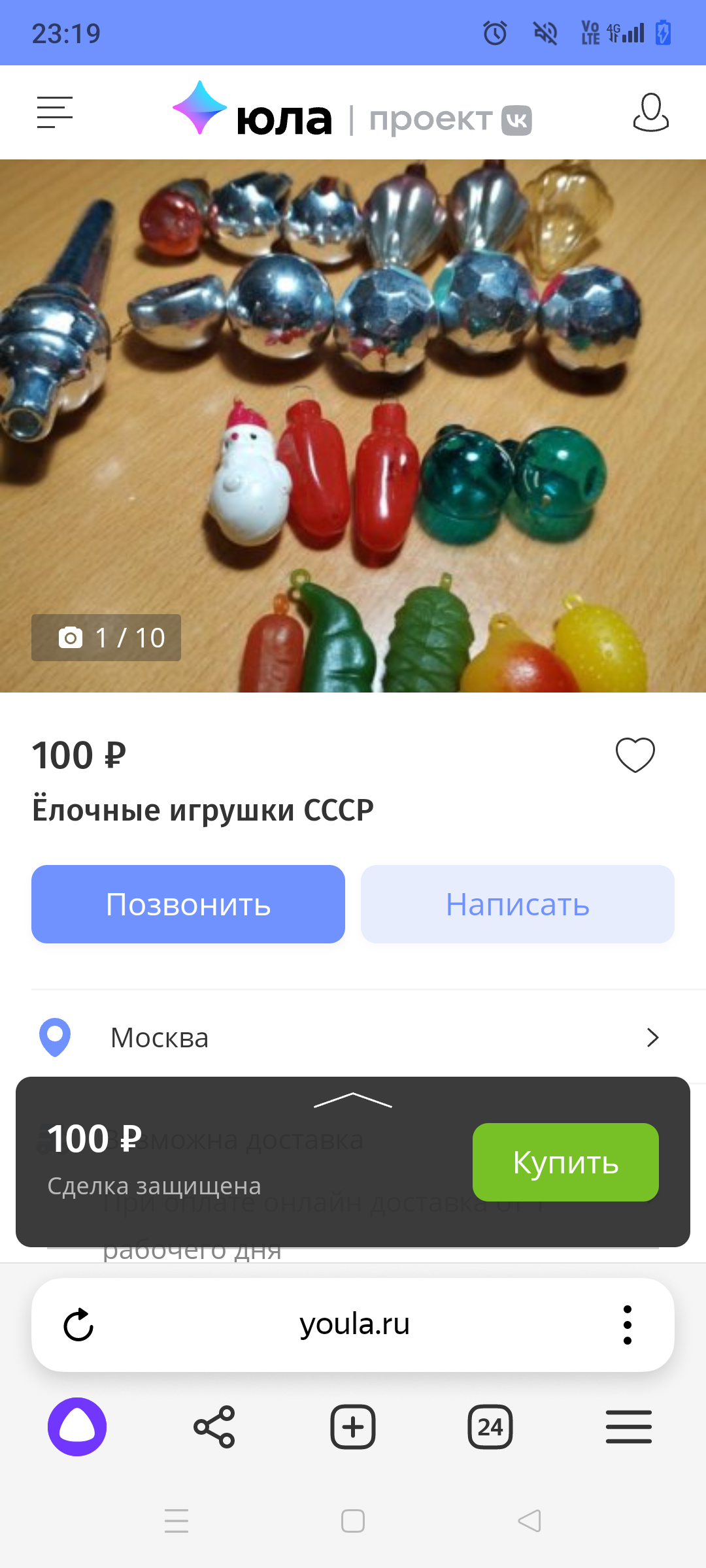Tap the green Купить button
This screenshot has width=706, height=1568.
[x=565, y=1162]
